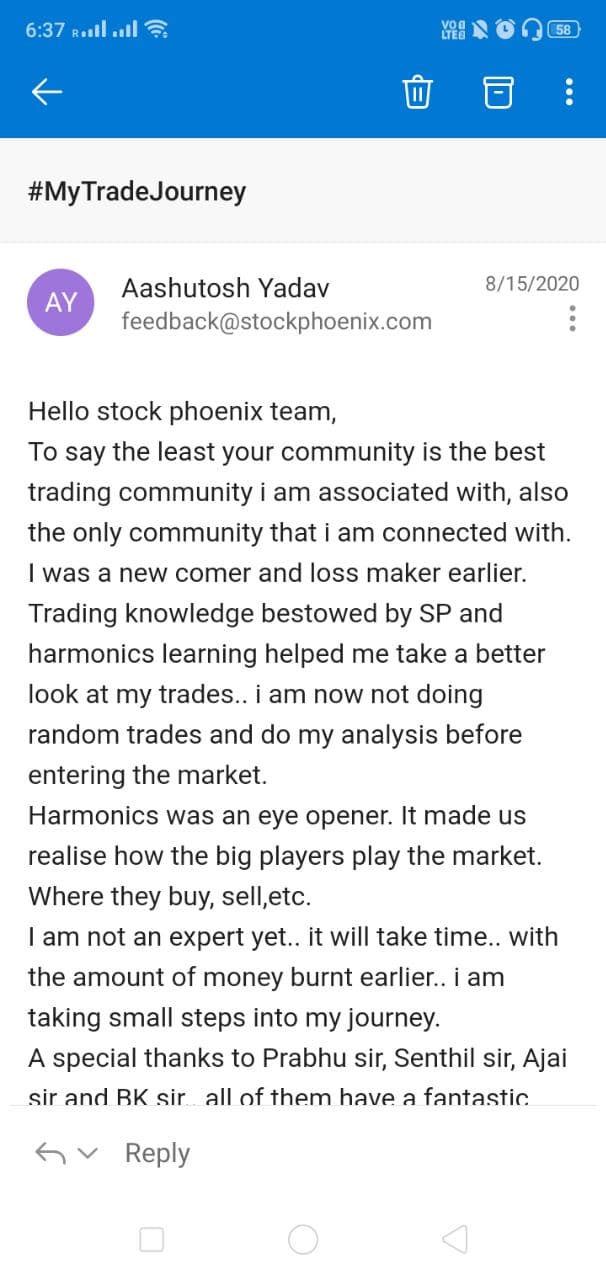606x1280 pixels.
Task: Reply to Aashutosh Yadav's email
Action: (157, 1153)
